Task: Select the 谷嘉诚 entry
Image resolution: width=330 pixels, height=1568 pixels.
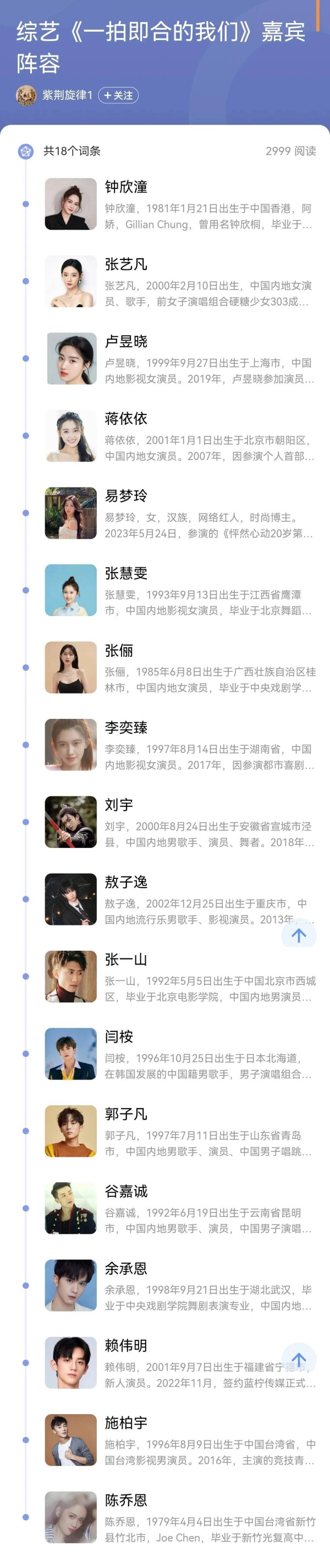Action: tap(180, 1210)
